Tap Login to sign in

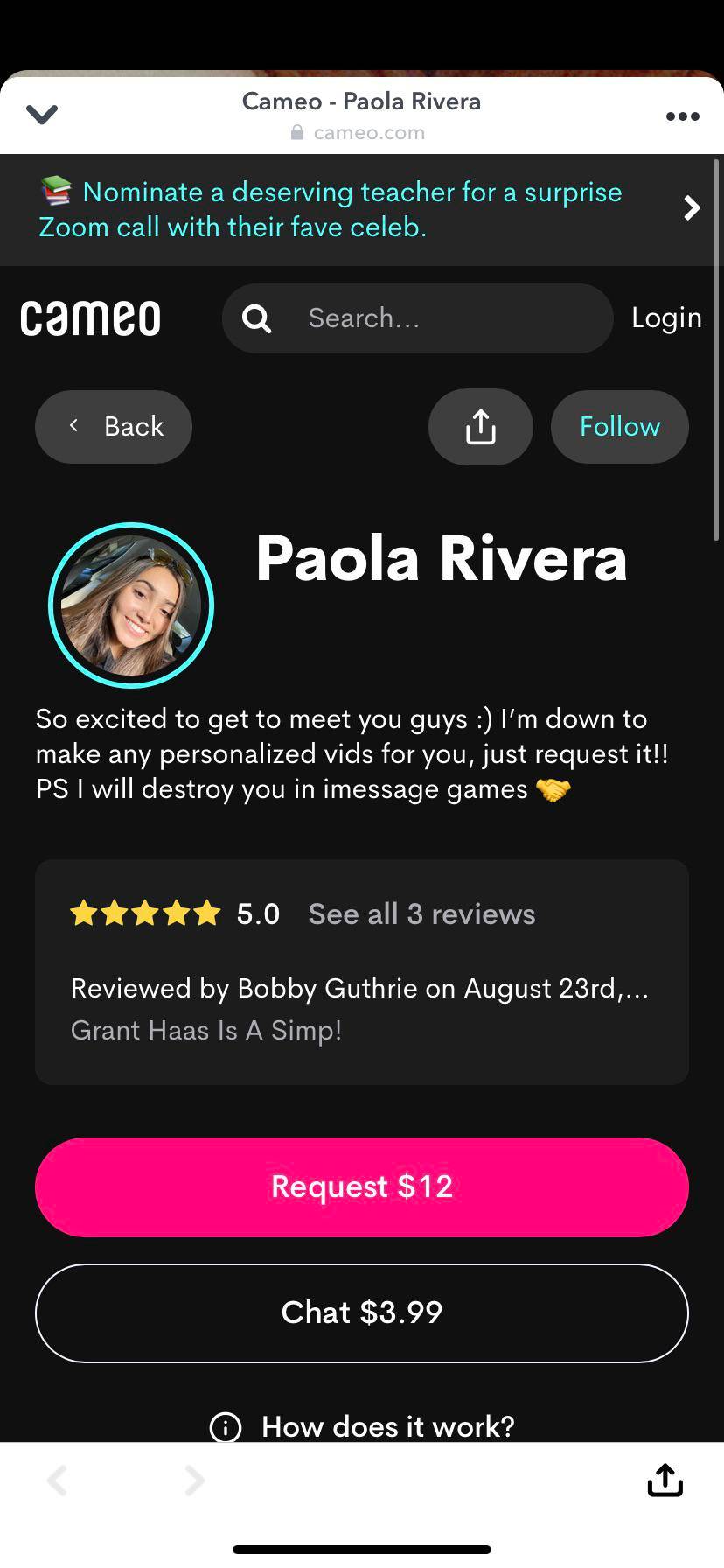click(x=666, y=318)
